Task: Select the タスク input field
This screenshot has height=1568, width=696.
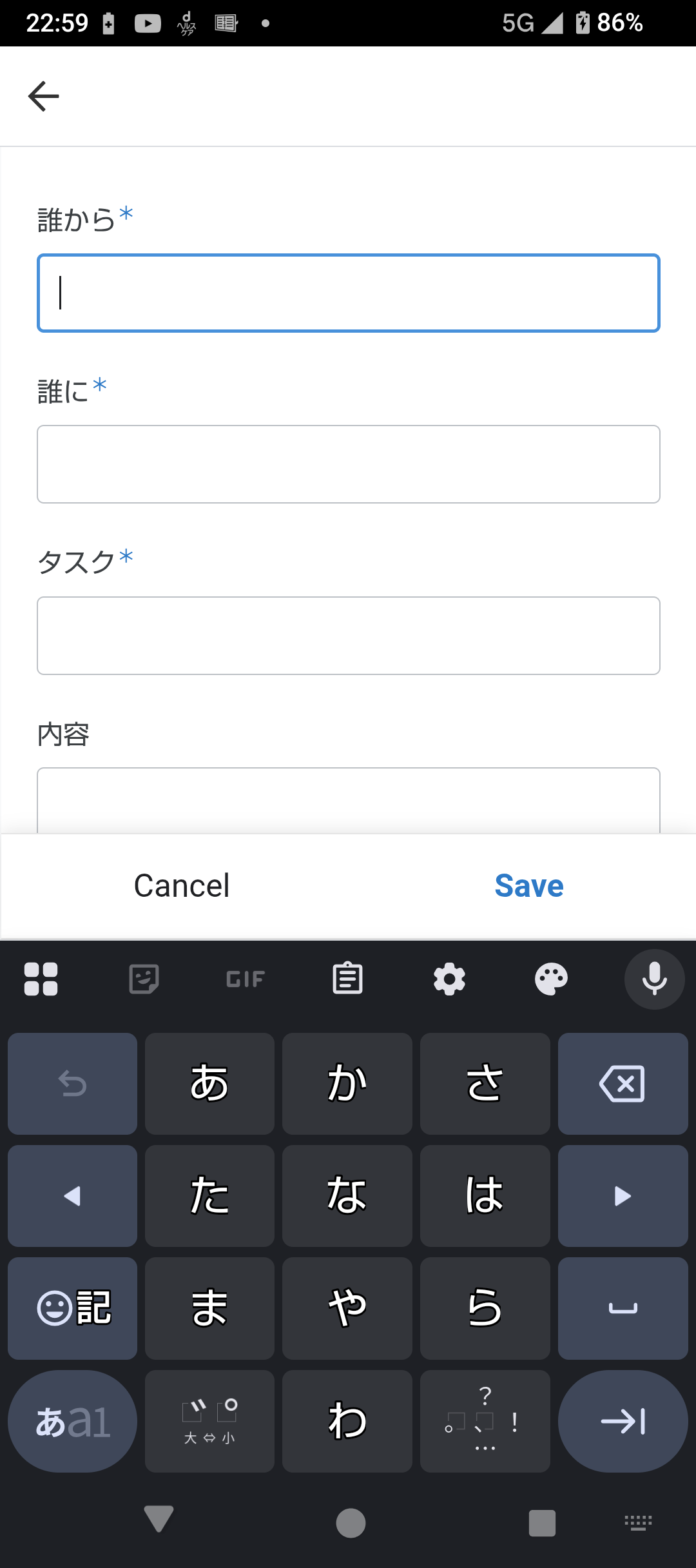Action: click(x=348, y=636)
